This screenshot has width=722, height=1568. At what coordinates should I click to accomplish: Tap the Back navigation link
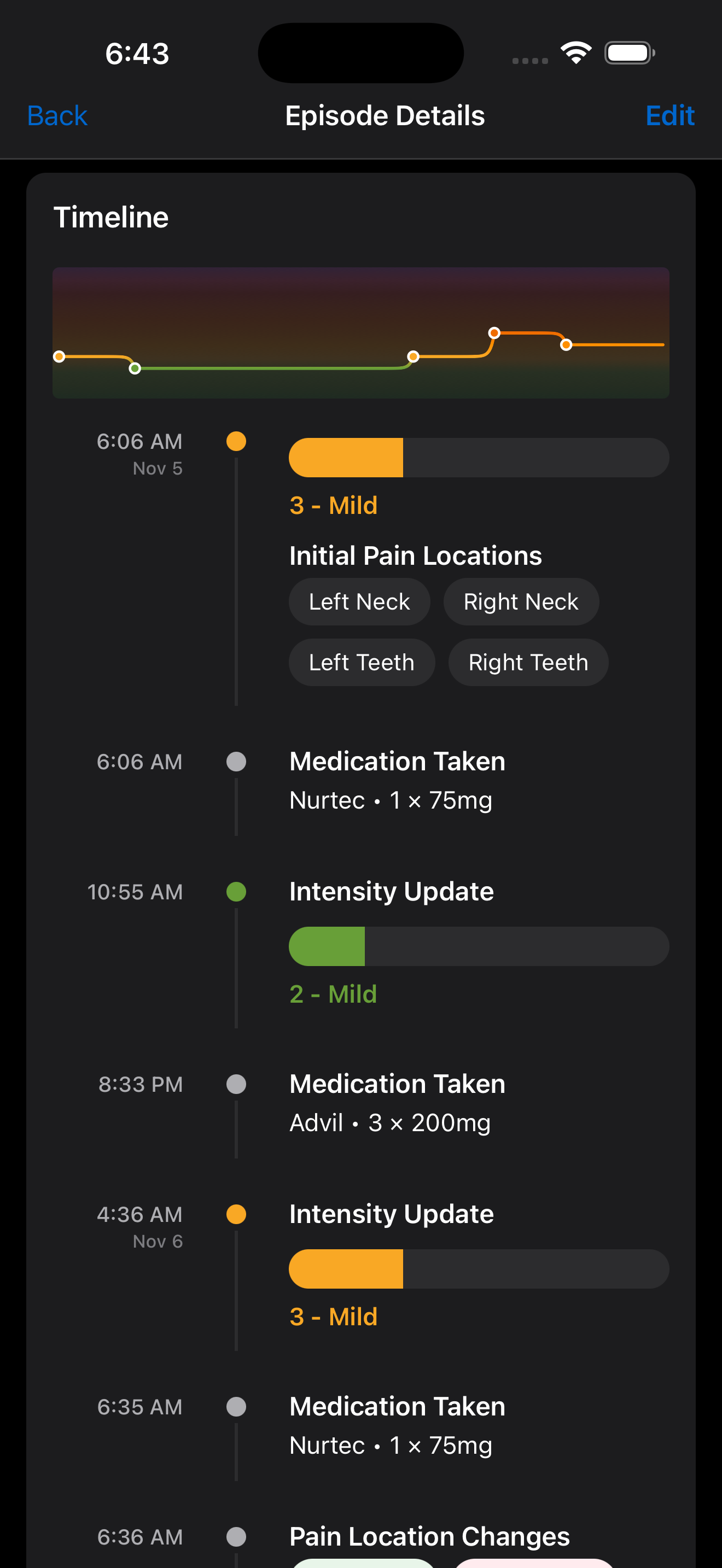[57, 115]
